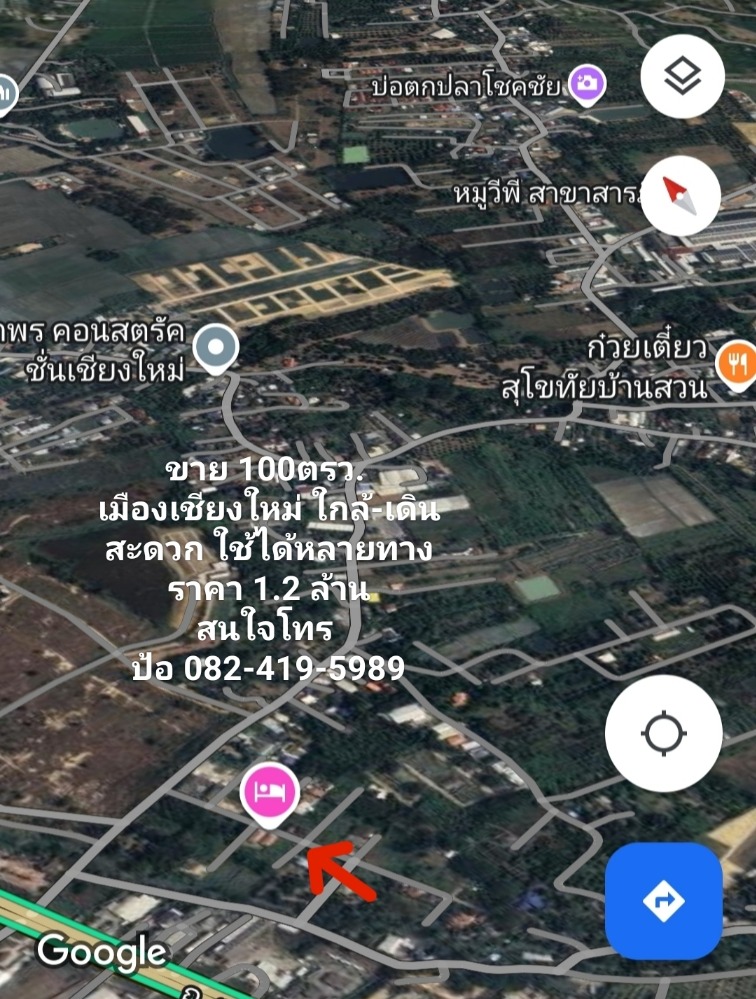Open the ก๋วยเตี๋ยวสุโขทัยบ้านสวน restaurant pin

[739, 366]
